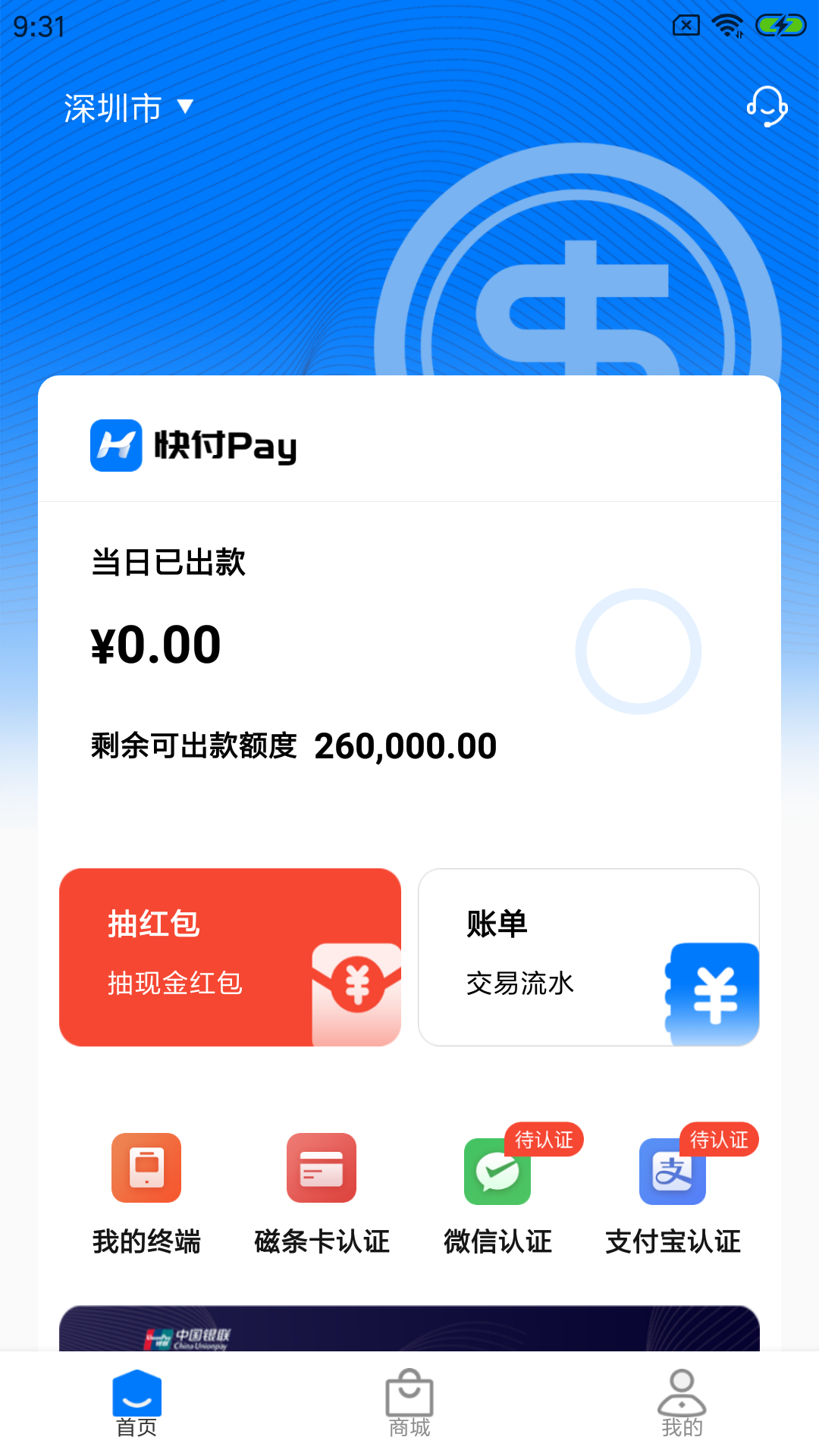819x1456 pixels.
Task: Open 账单 transaction history
Action: tap(589, 955)
